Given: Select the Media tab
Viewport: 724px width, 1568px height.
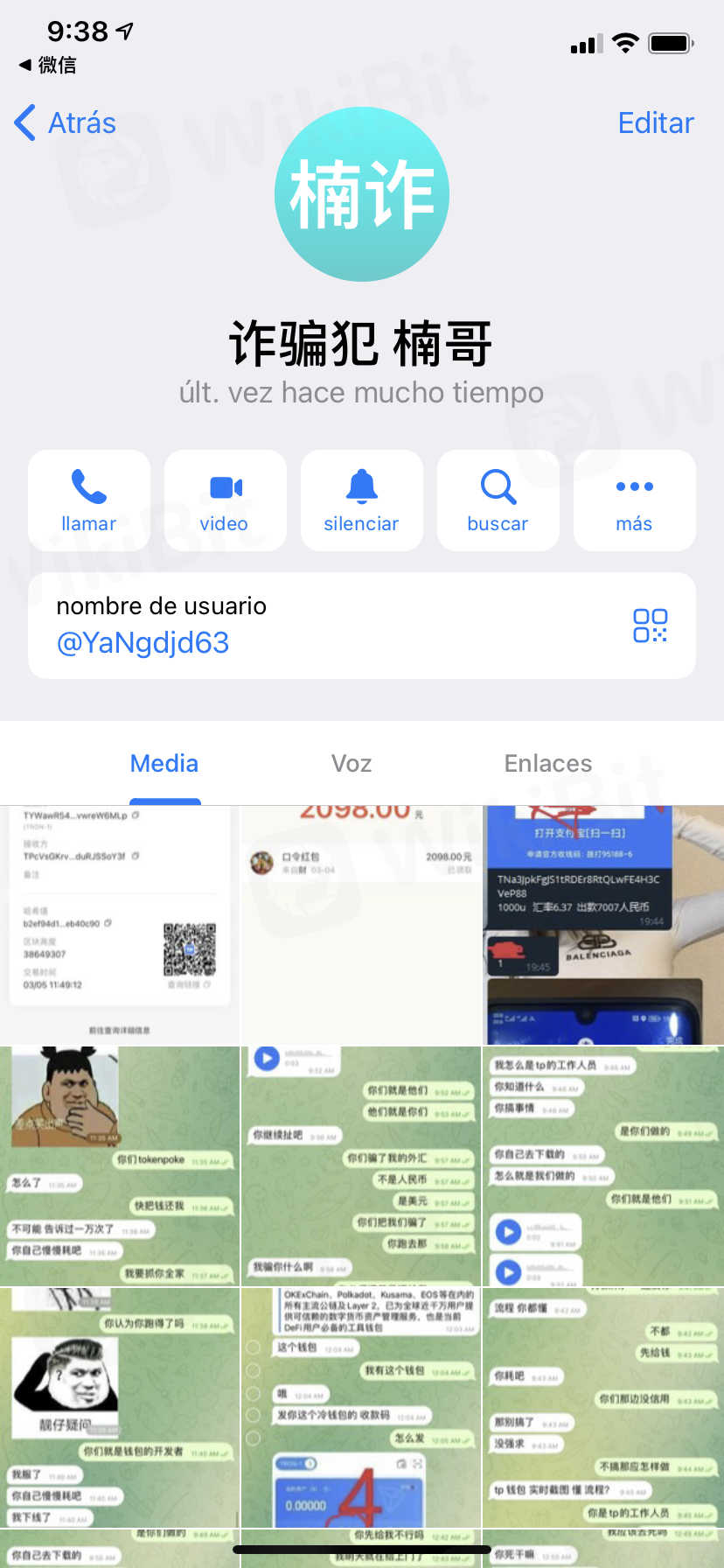Looking at the screenshot, I should 164,764.
